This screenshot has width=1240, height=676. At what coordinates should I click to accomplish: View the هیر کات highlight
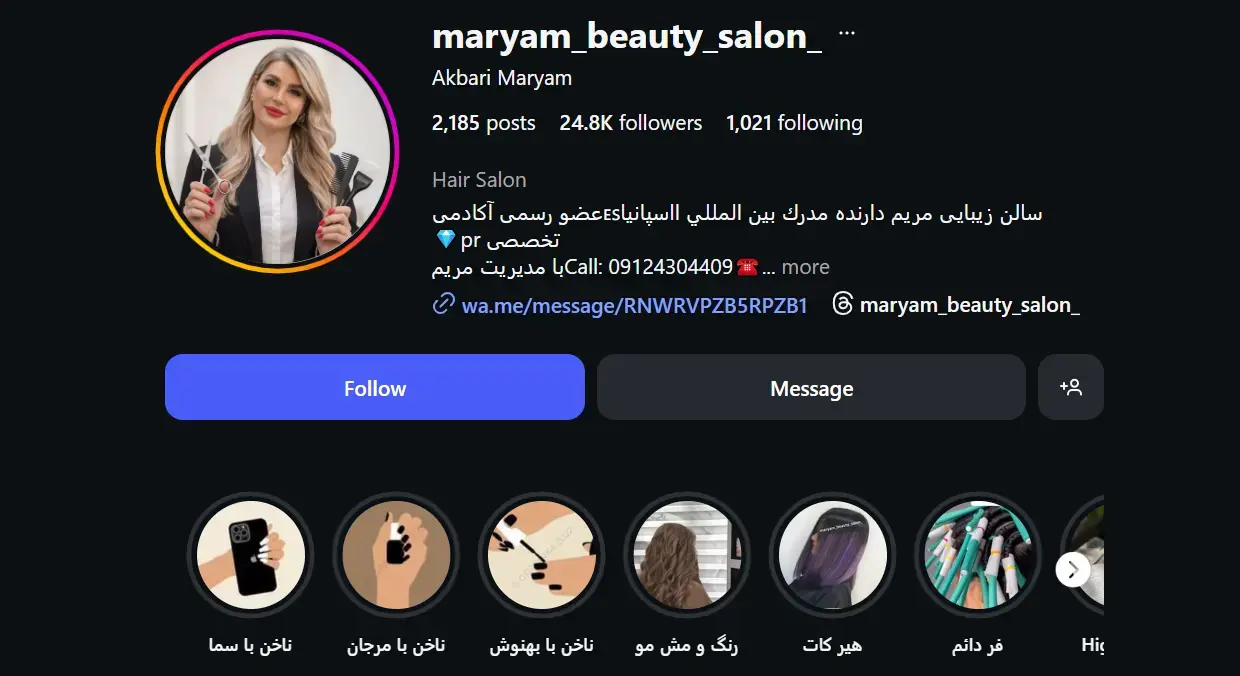832,556
